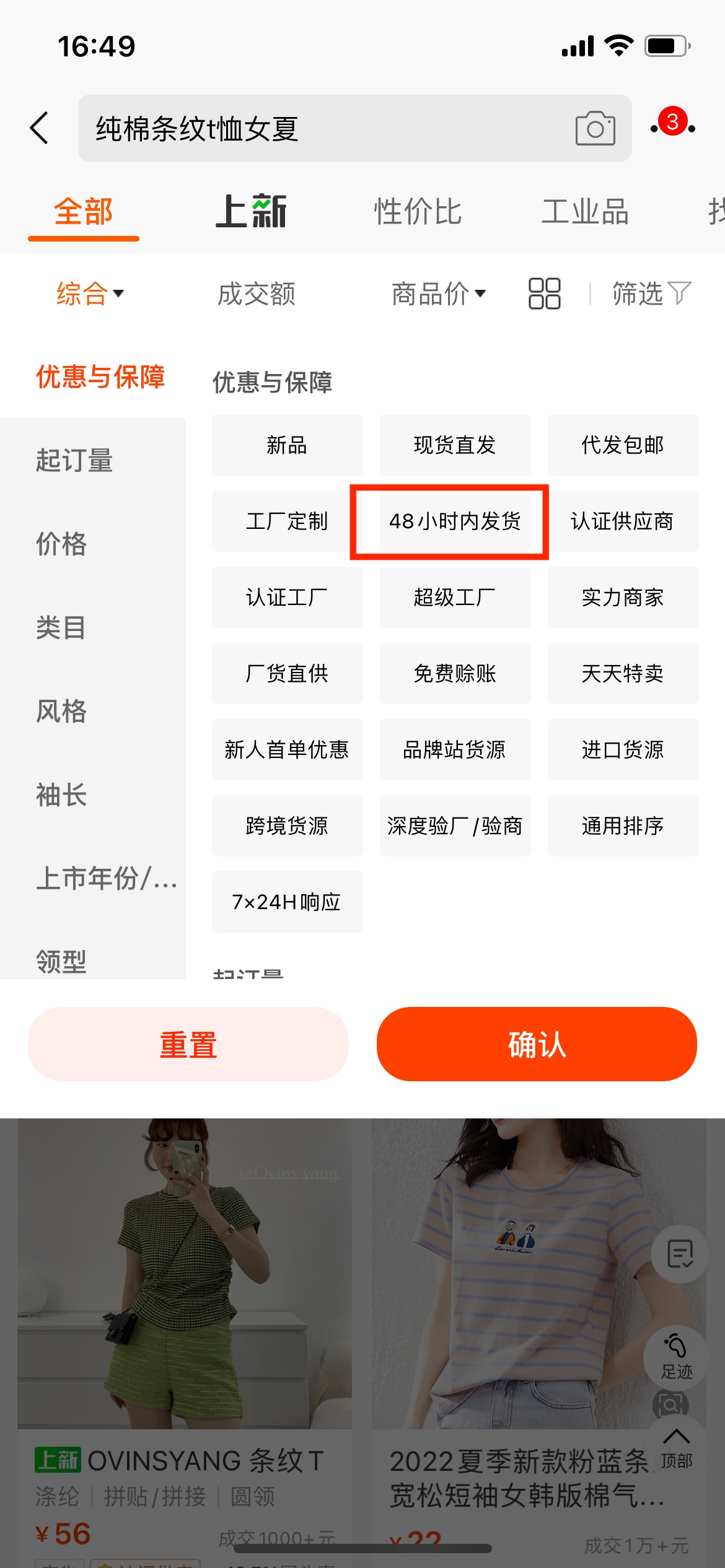The height and width of the screenshot is (1568, 725).
Task: Jump to 起订量 filter section
Action: (x=74, y=461)
